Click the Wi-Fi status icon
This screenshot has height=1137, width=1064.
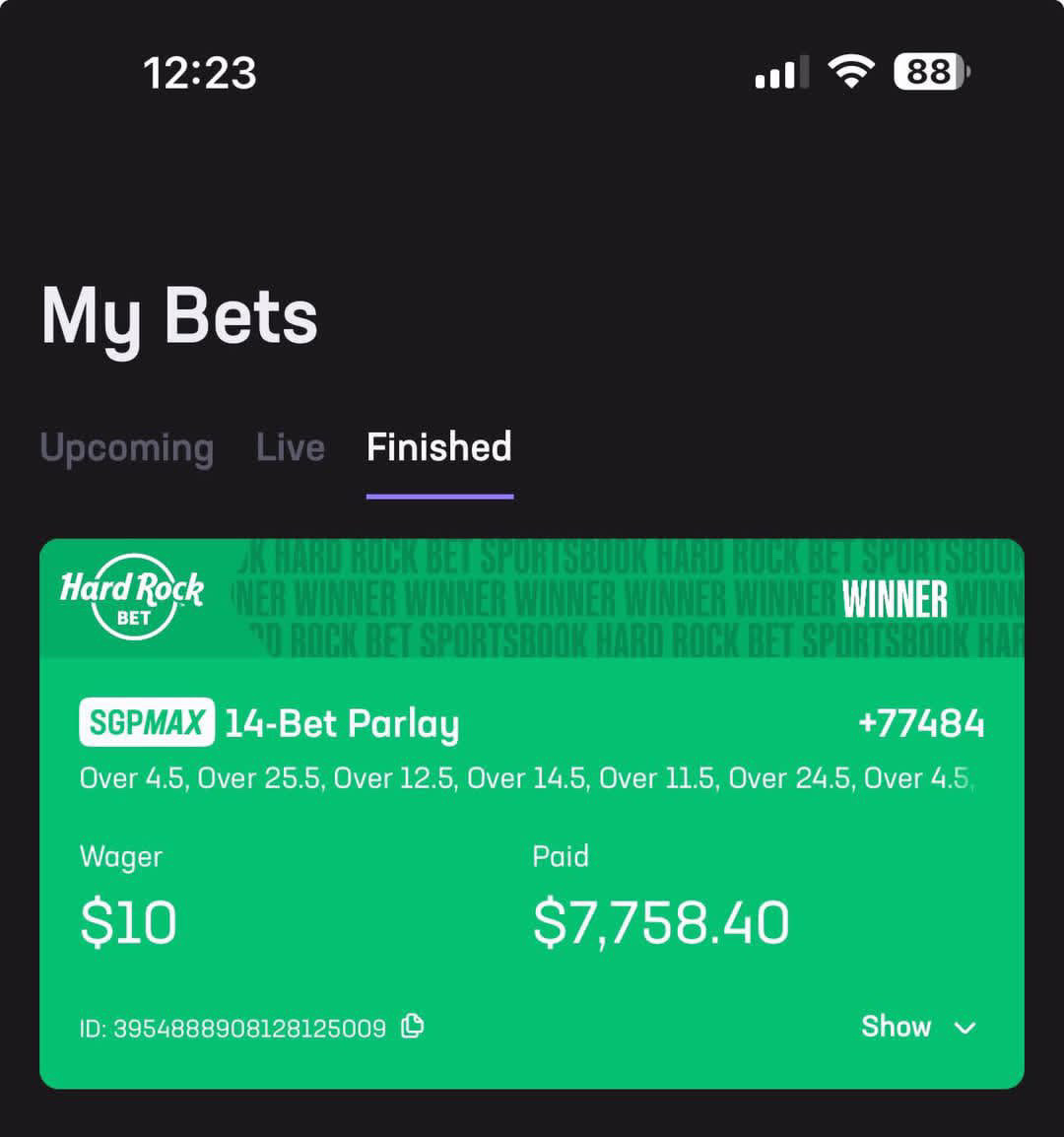click(x=849, y=72)
